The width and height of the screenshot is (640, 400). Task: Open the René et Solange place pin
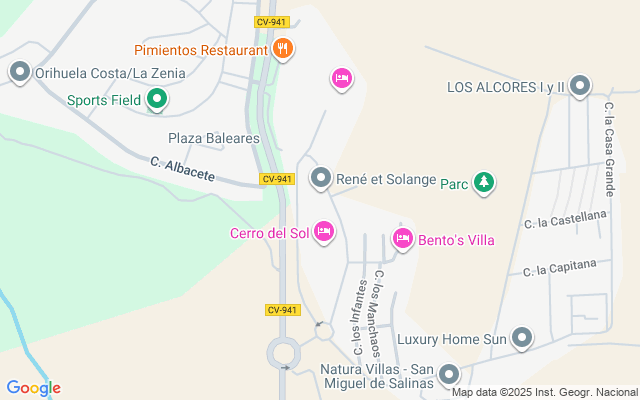tap(320, 179)
